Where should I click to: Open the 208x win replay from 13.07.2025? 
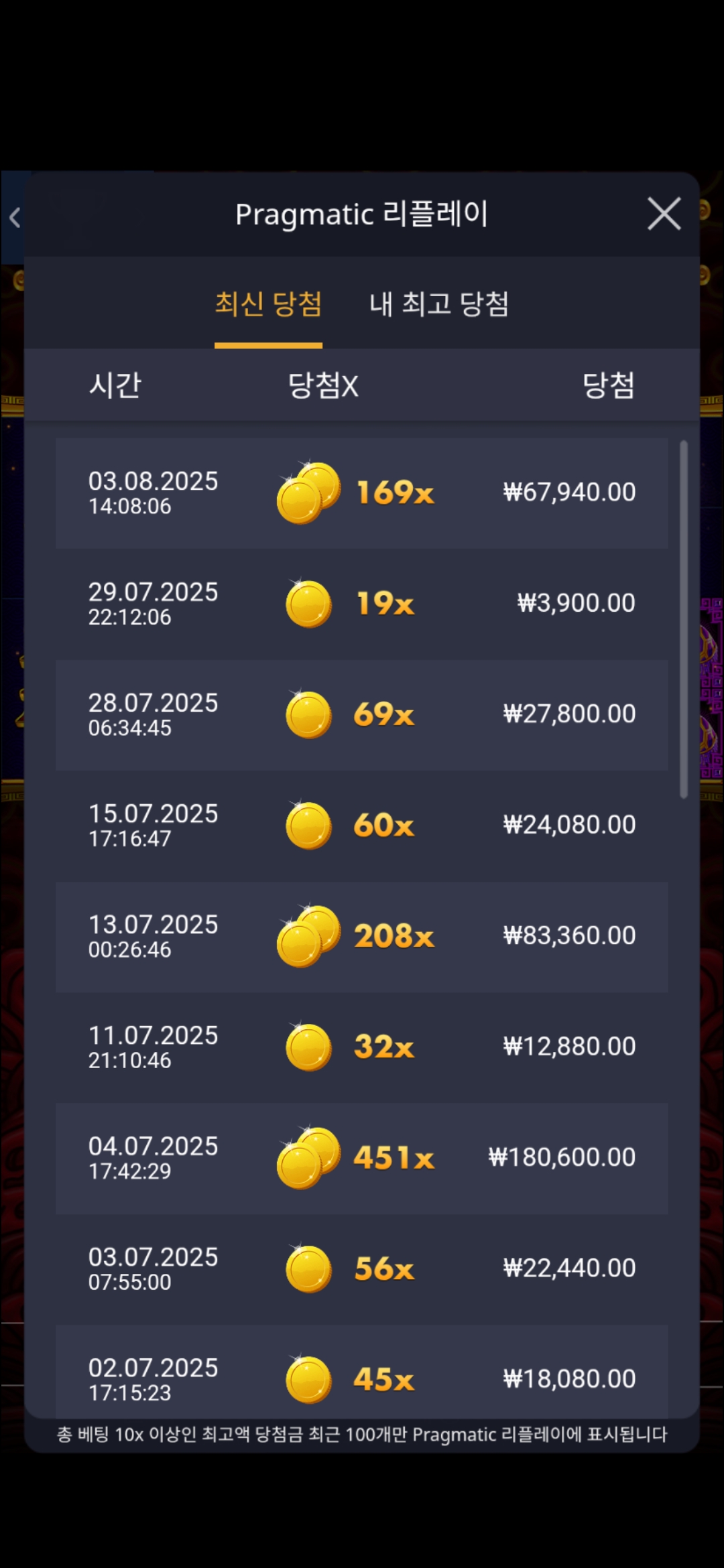click(x=361, y=936)
